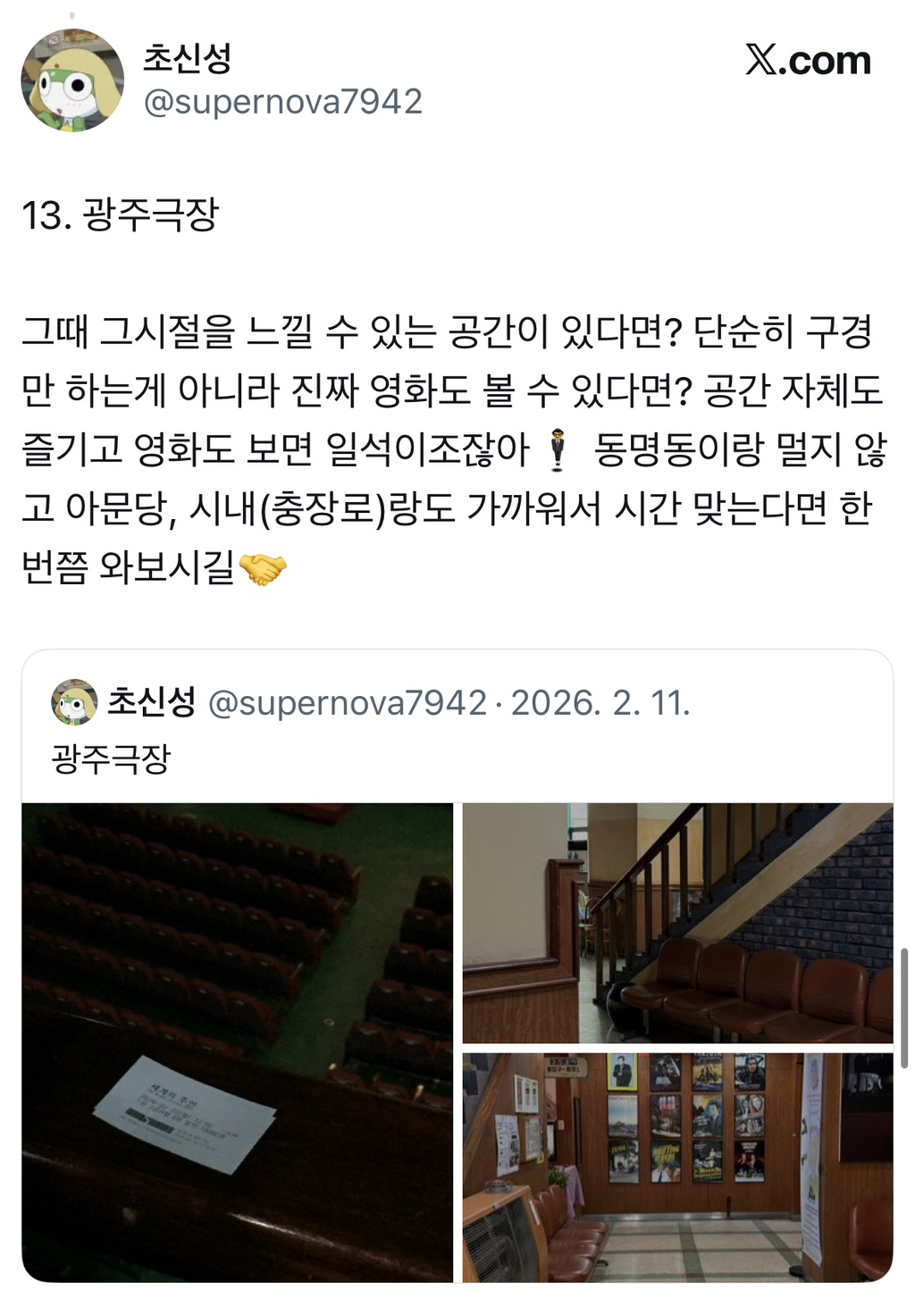Click the X.com logo
Image resolution: width=915 pixels, height=1316 pixels.
[807, 60]
